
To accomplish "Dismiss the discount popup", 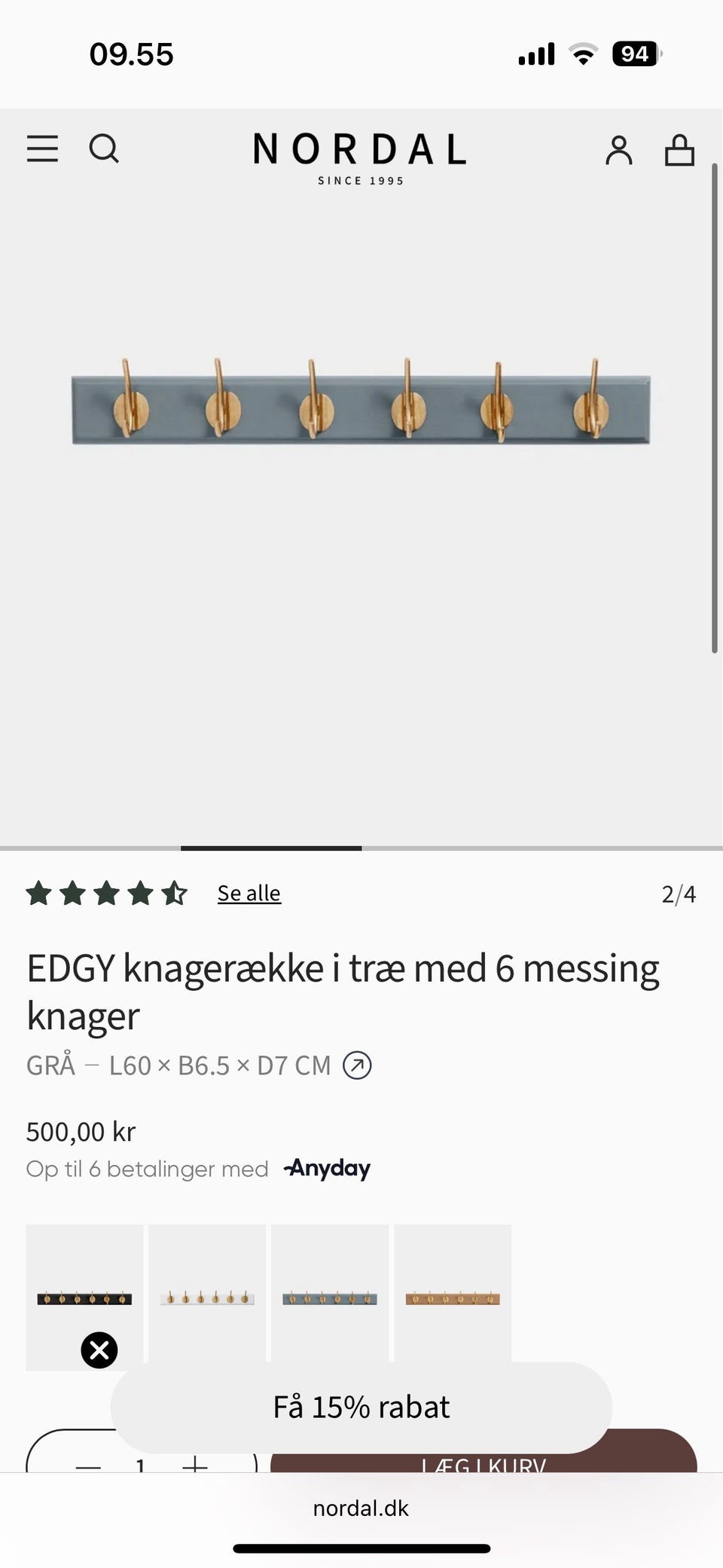I will 99,1349.
